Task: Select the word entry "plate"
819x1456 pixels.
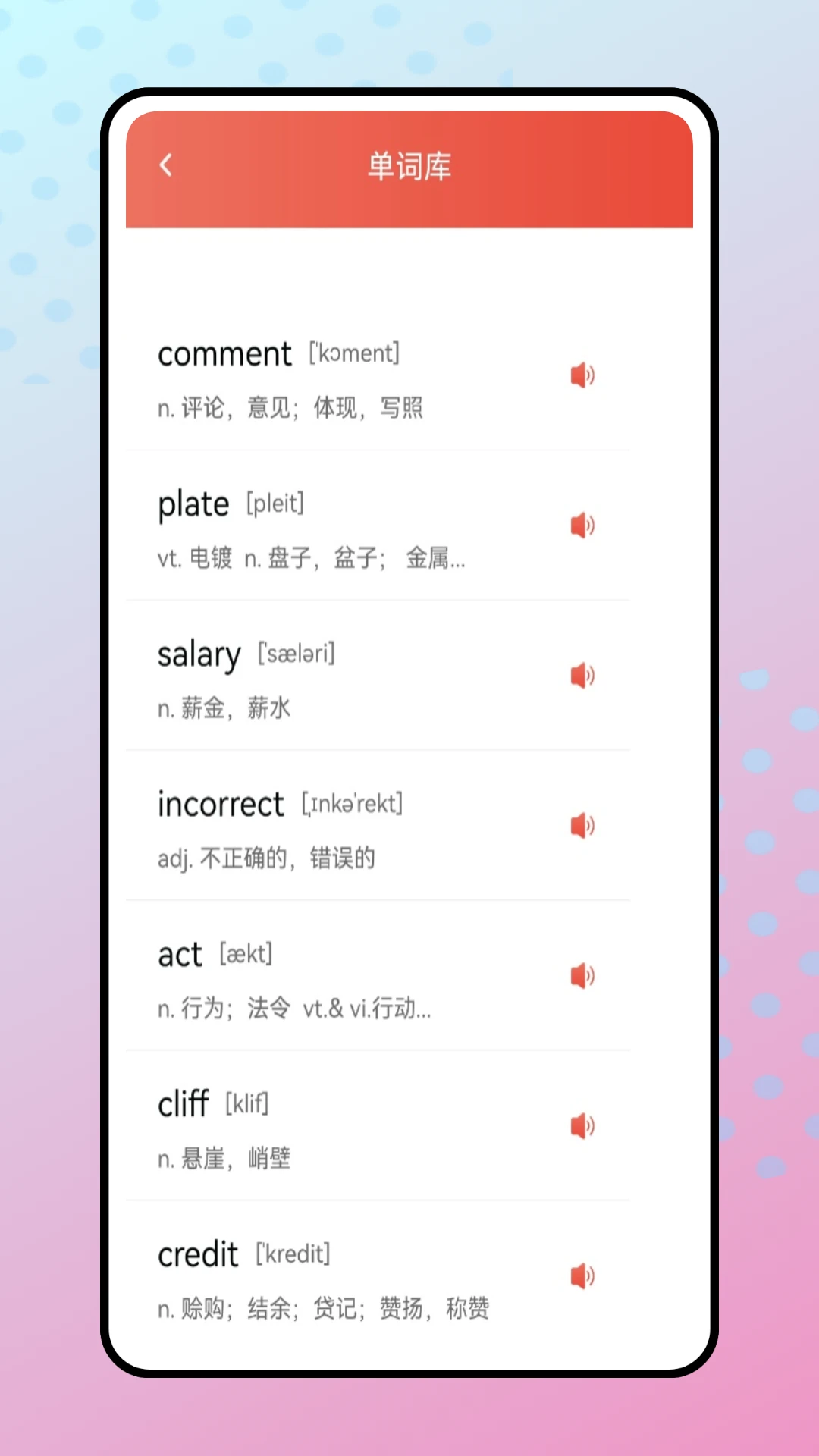Action: (193, 503)
